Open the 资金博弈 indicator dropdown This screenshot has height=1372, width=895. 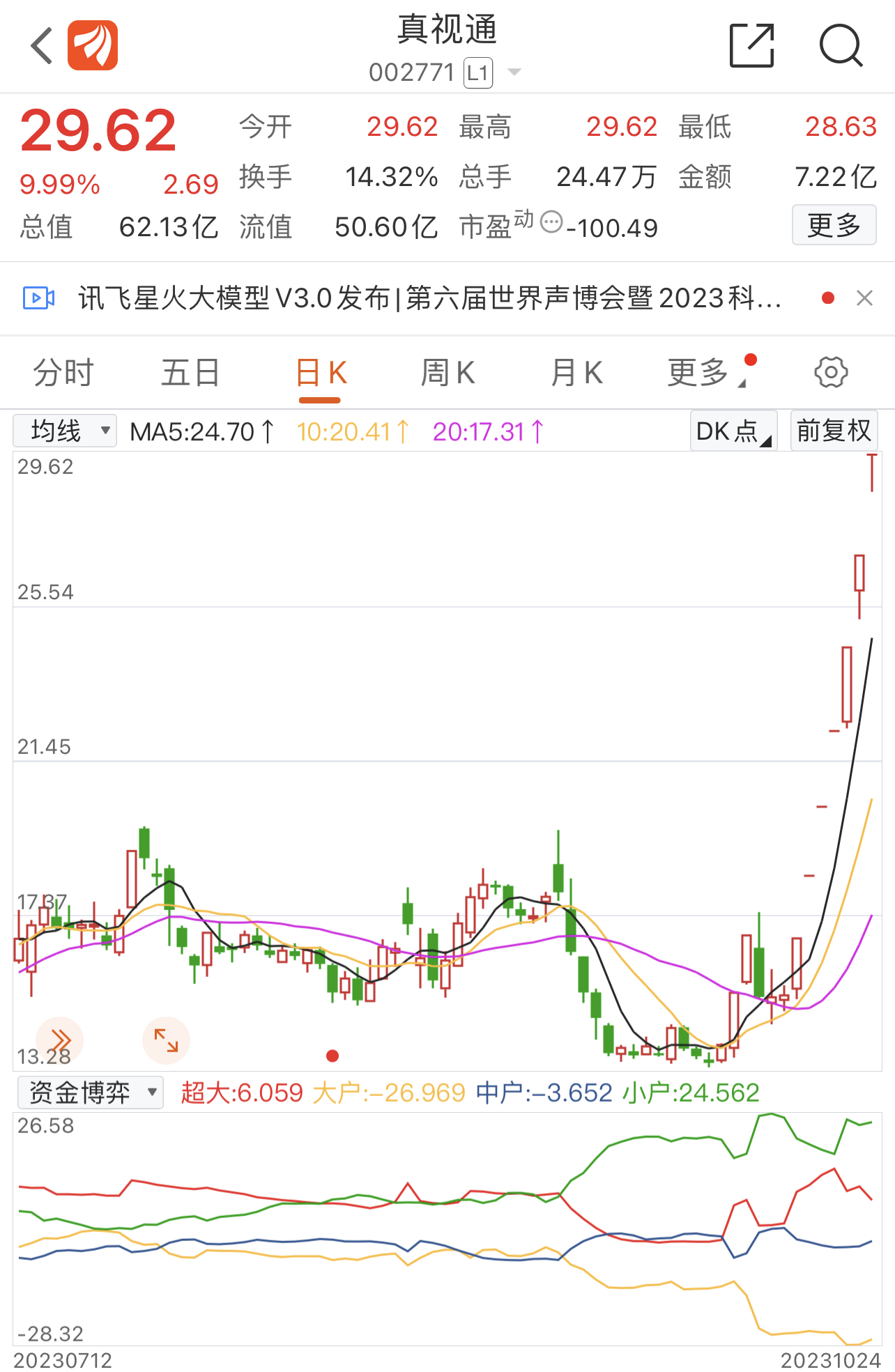(91, 1093)
